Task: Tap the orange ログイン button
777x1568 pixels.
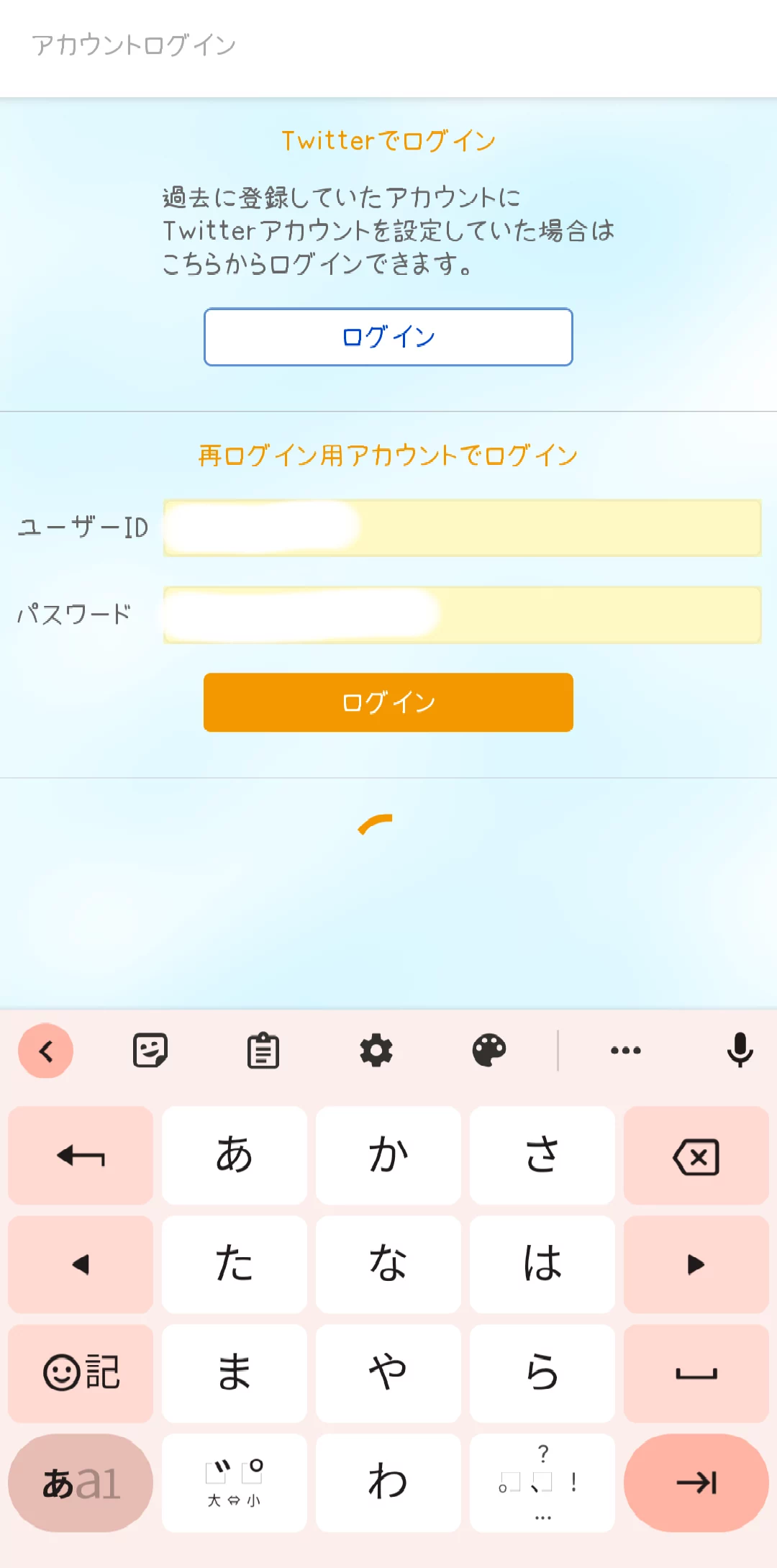Action: (x=388, y=702)
